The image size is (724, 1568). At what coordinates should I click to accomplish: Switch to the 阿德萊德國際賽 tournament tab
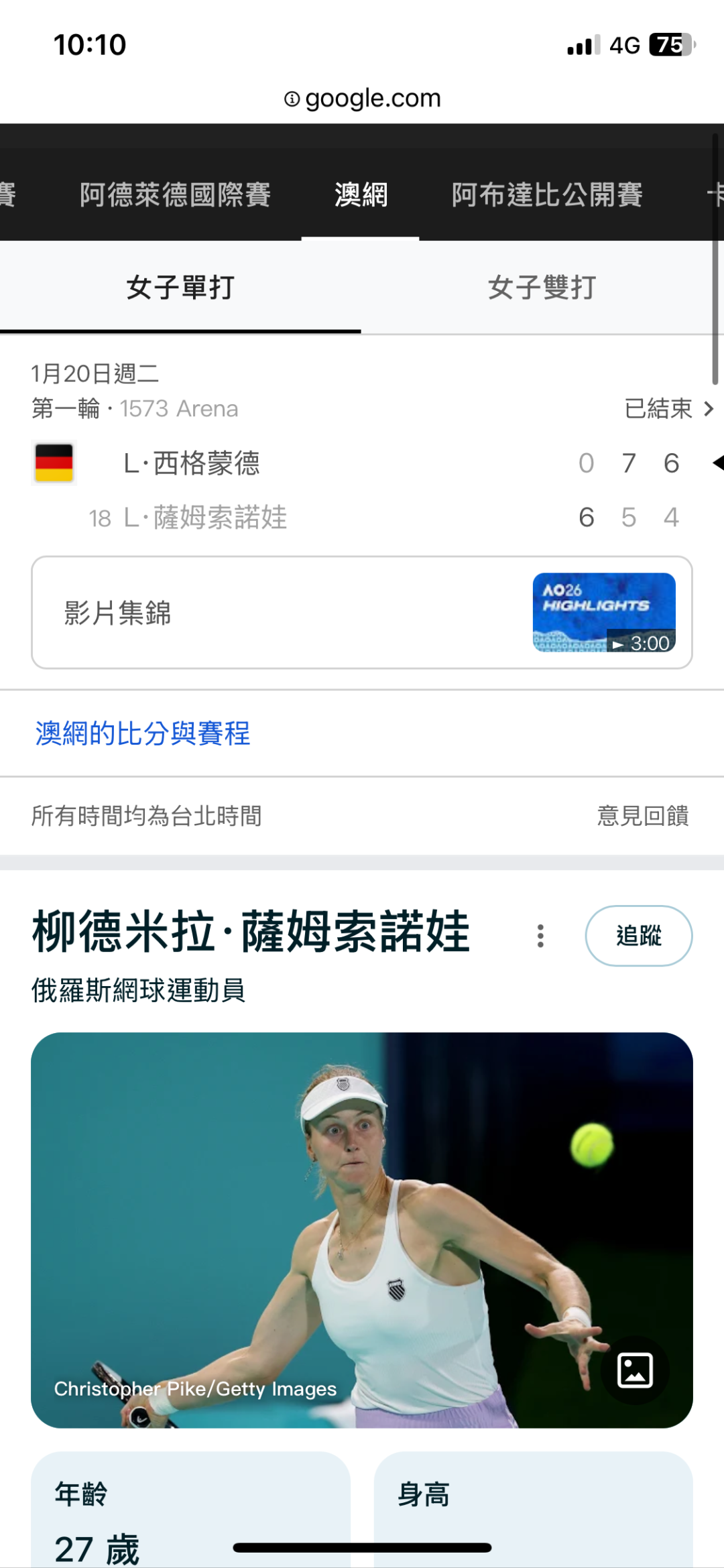click(175, 195)
